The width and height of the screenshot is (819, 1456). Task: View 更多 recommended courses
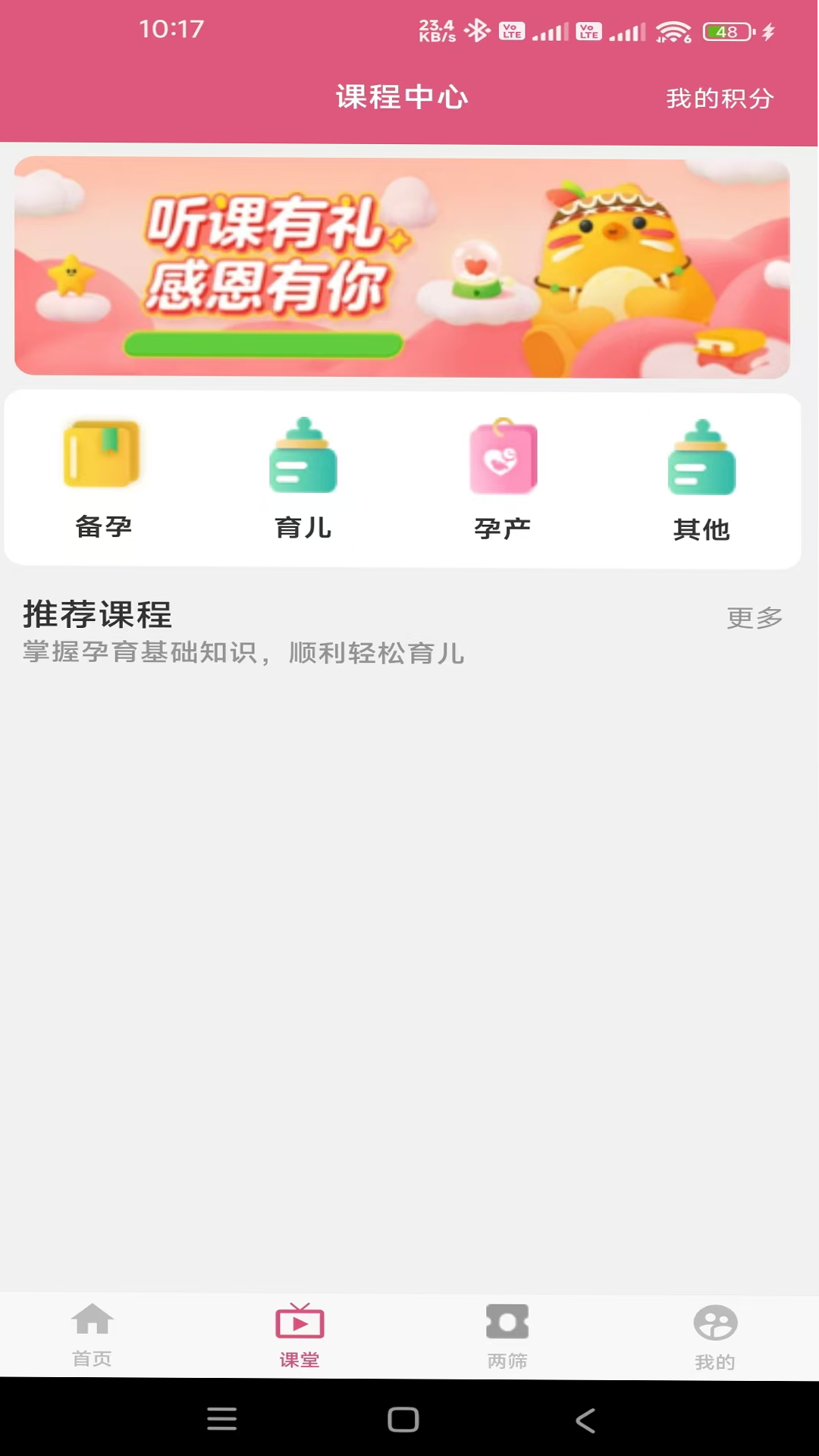754,618
